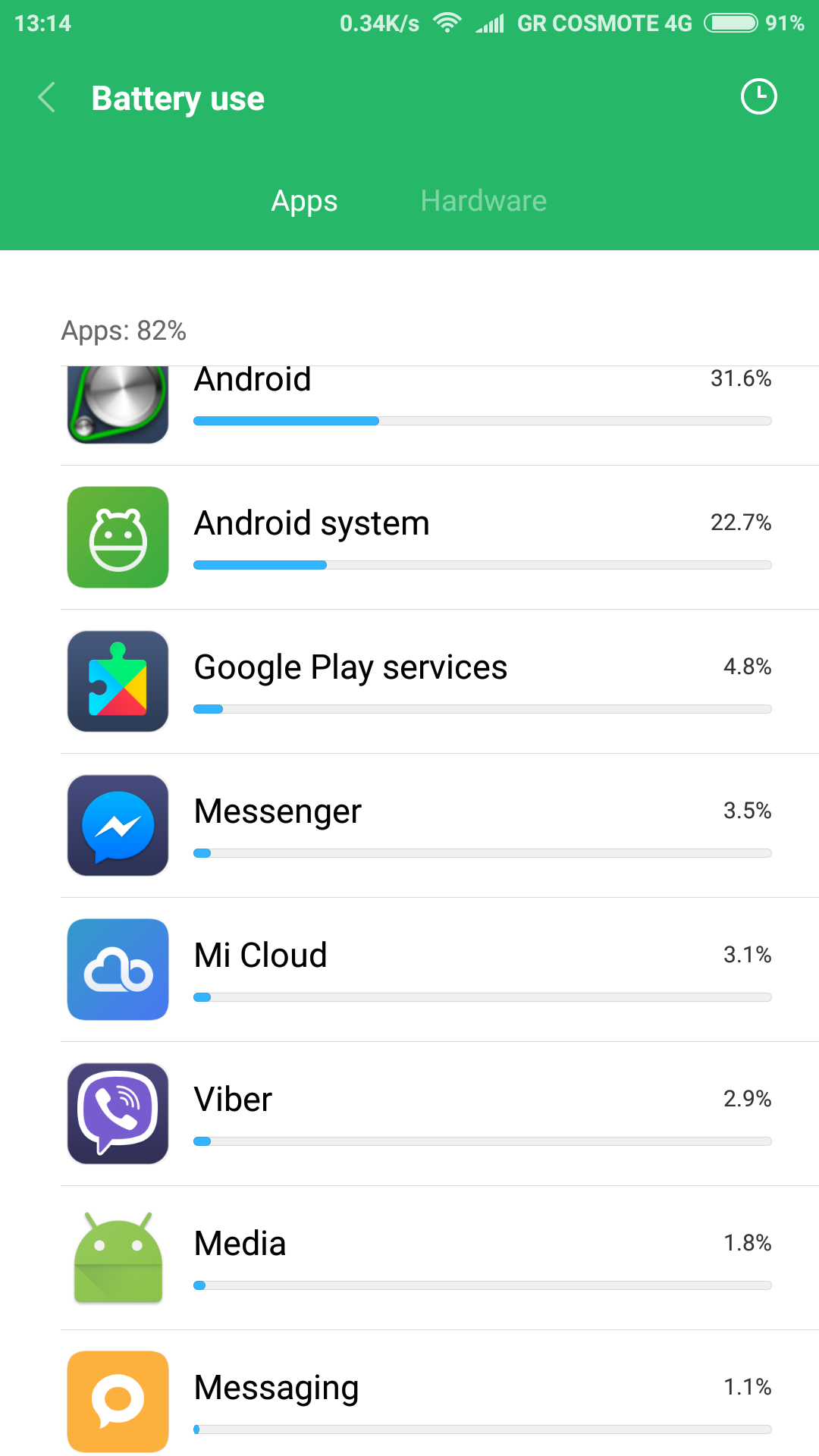819x1456 pixels.
Task: Select the Apps tab
Action: pyautogui.click(x=304, y=201)
